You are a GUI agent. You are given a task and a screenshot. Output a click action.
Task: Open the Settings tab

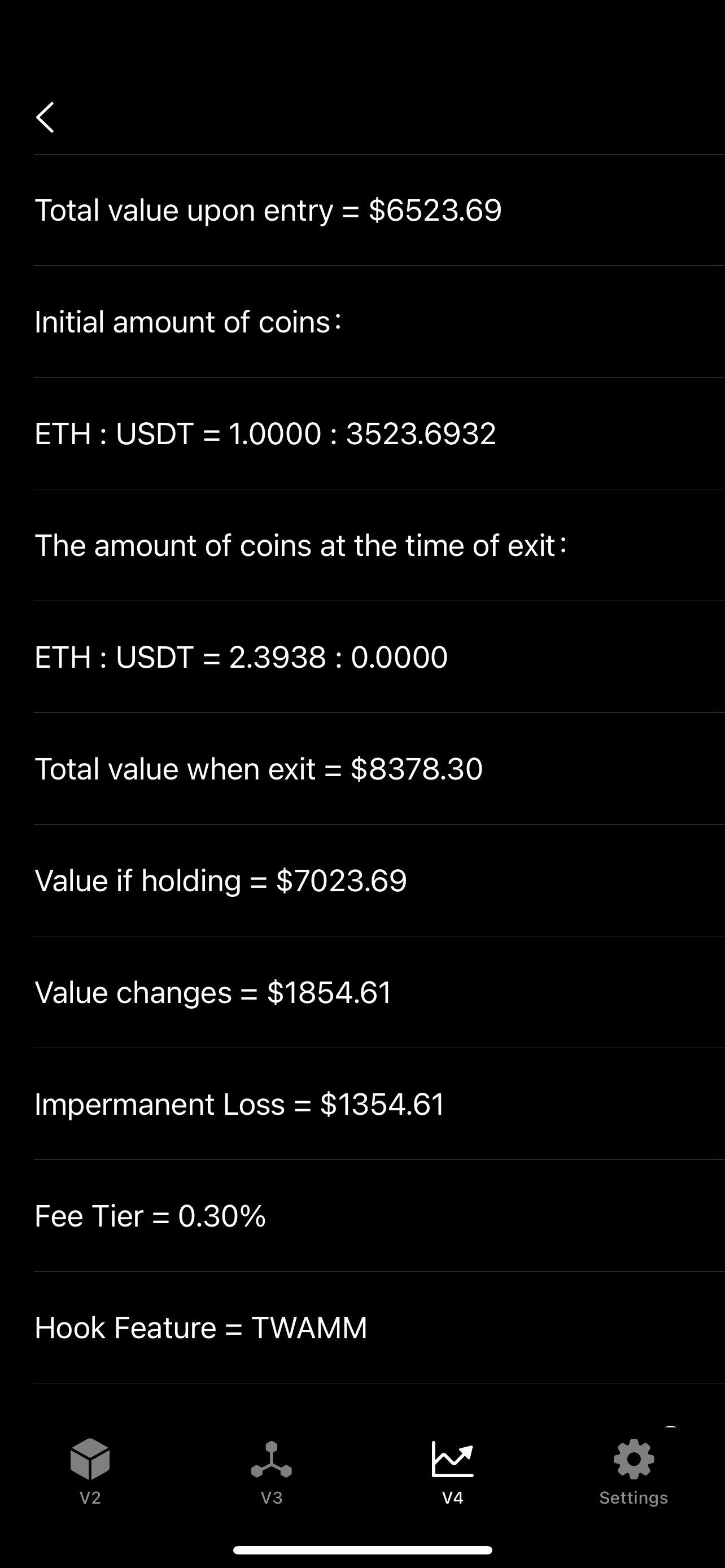pos(634,1472)
